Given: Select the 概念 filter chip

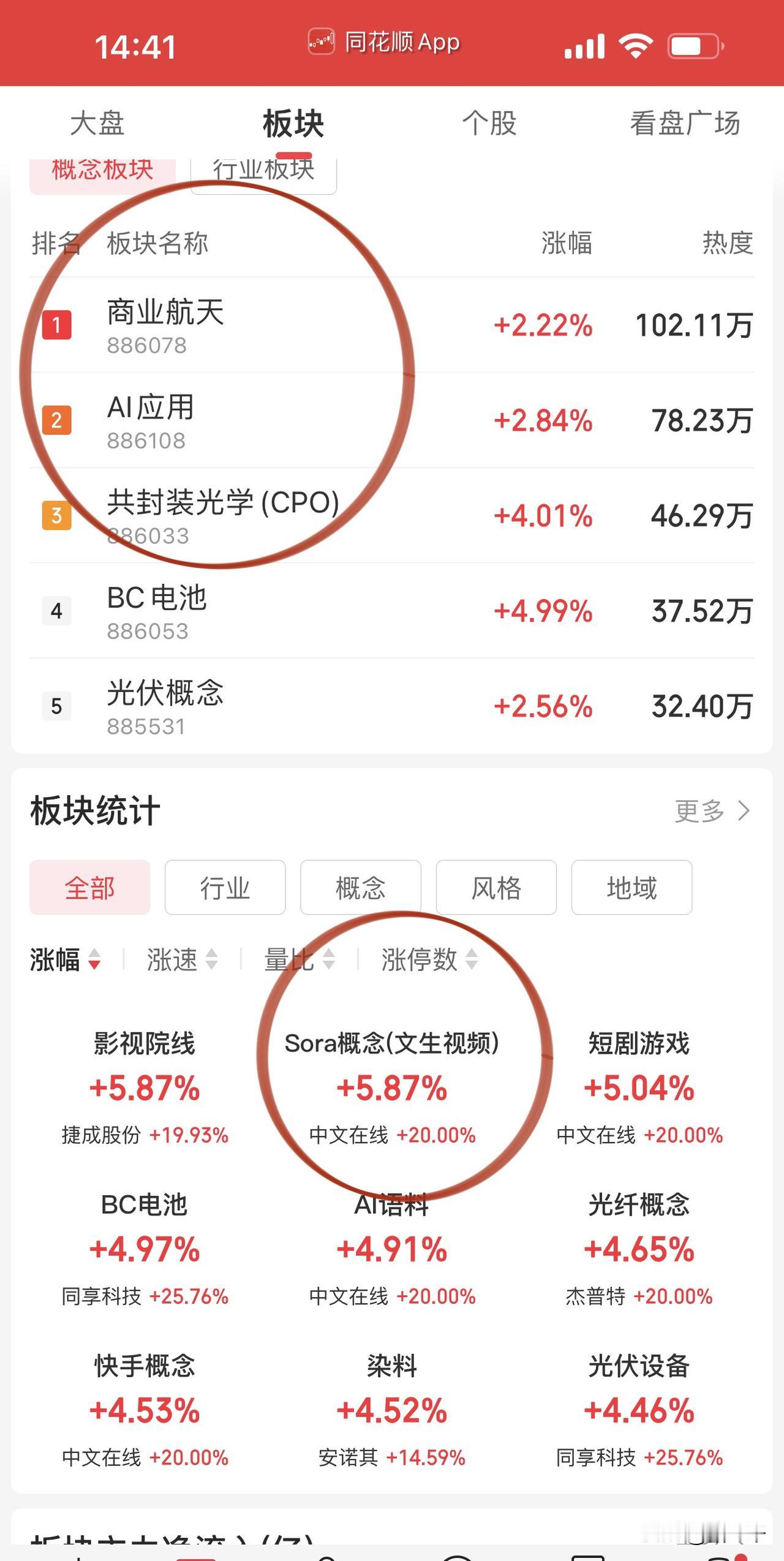Looking at the screenshot, I should [360, 888].
